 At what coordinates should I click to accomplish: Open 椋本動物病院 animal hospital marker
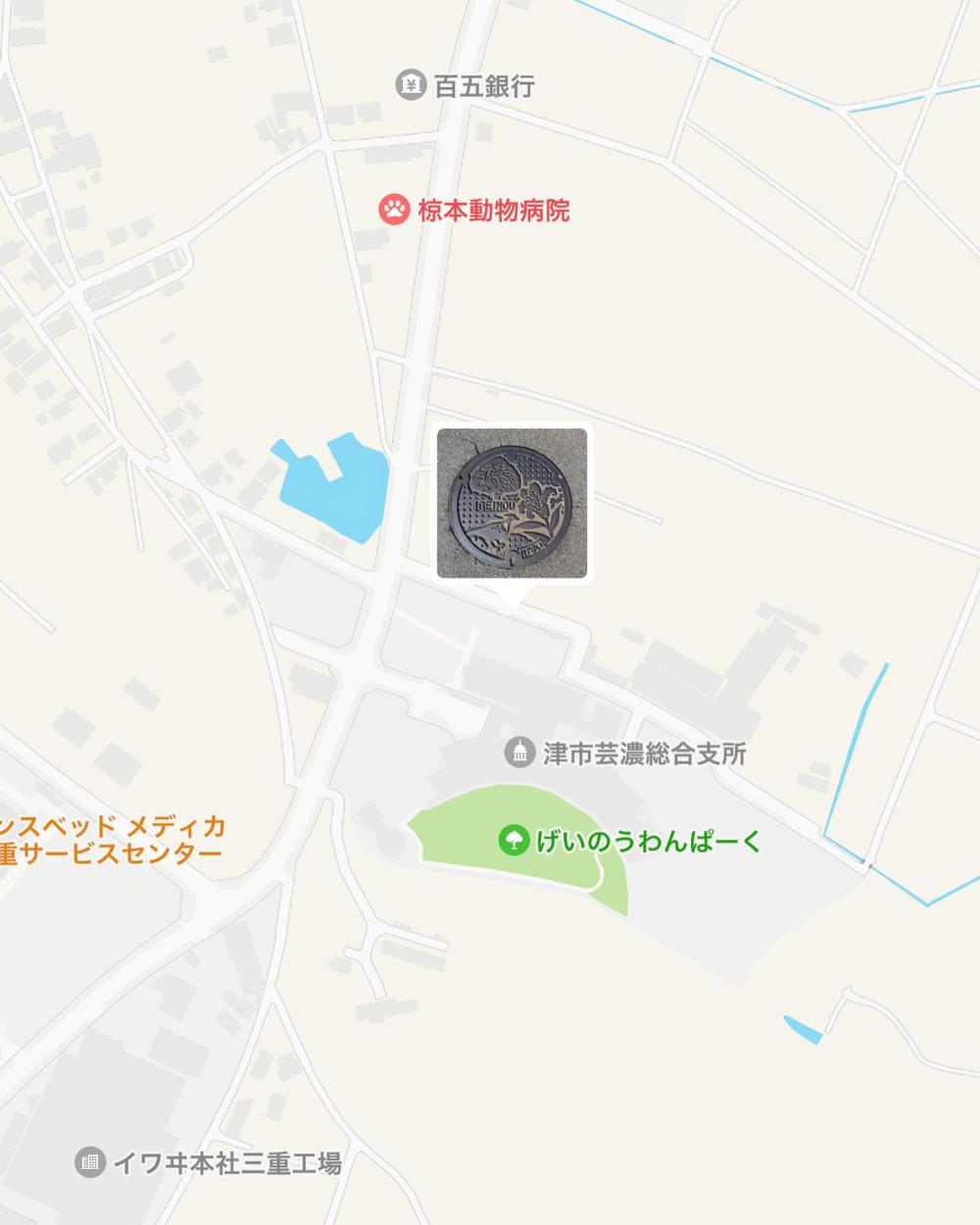pyautogui.click(x=394, y=210)
